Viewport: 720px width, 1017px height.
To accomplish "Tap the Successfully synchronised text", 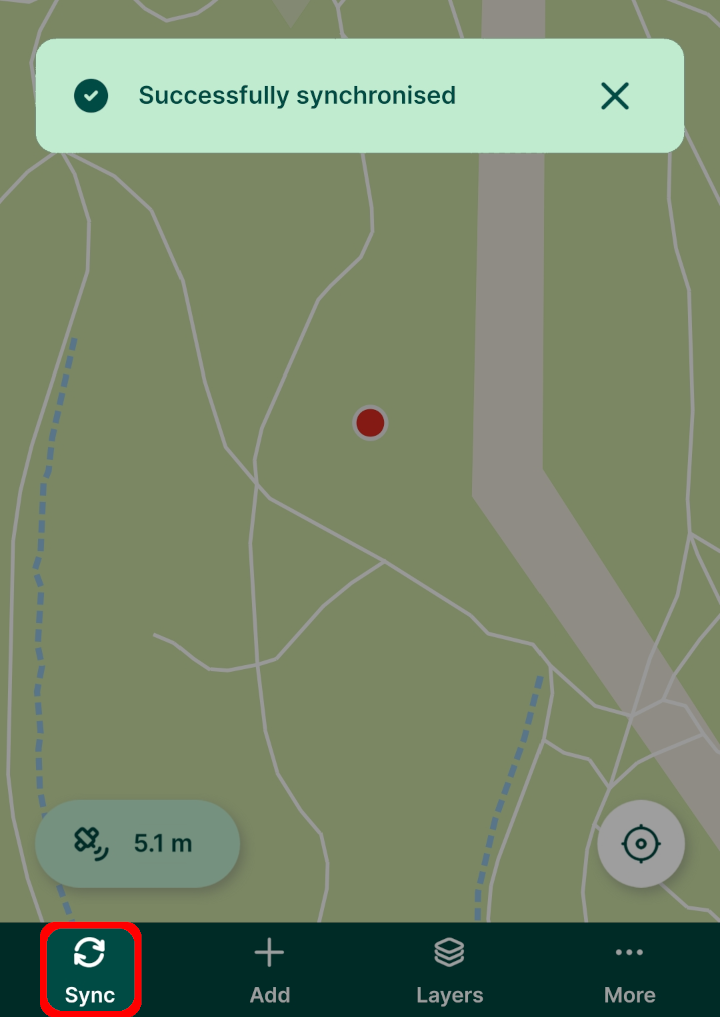I will point(297,95).
